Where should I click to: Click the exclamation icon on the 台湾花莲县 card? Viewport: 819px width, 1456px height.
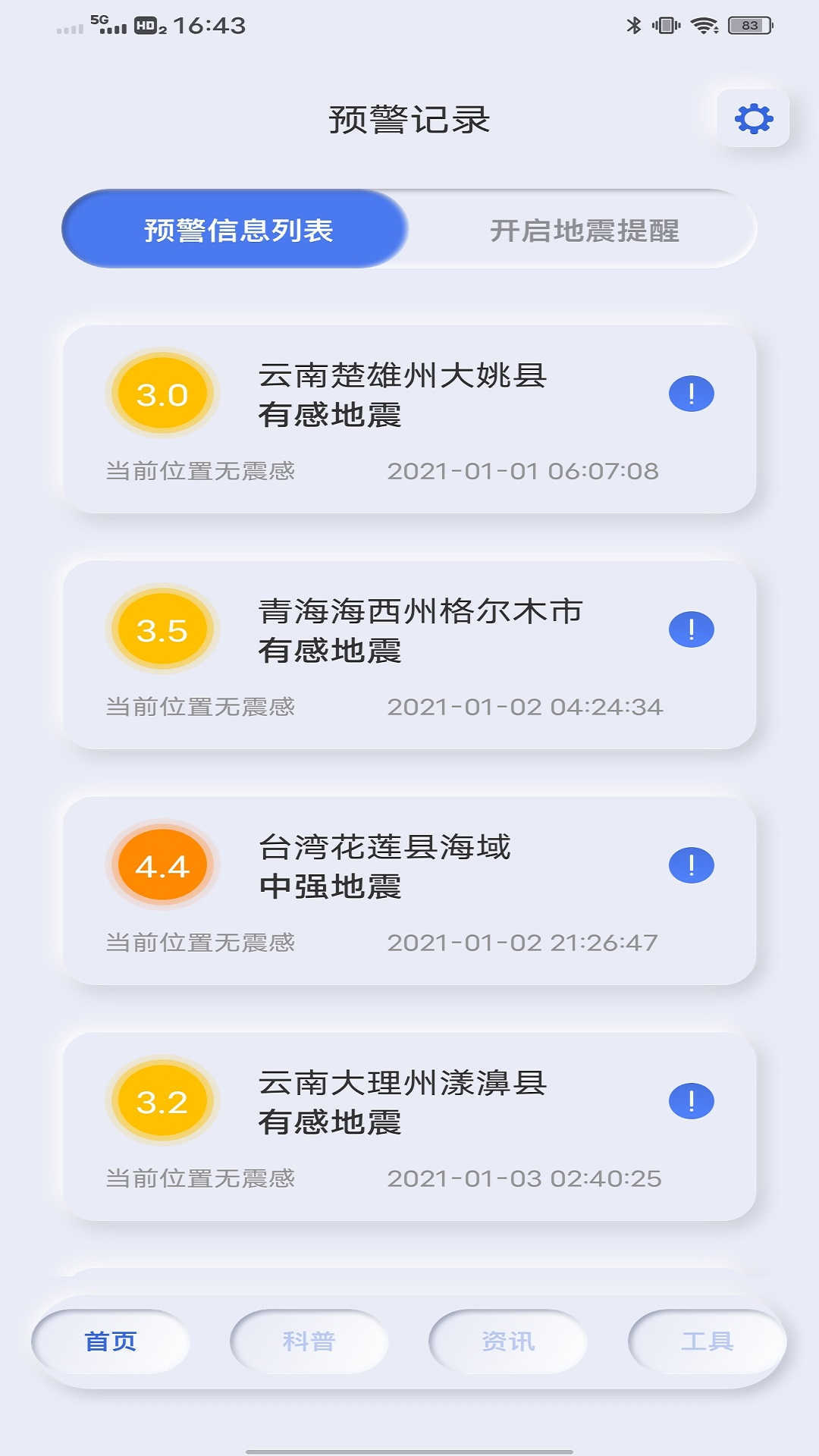690,864
